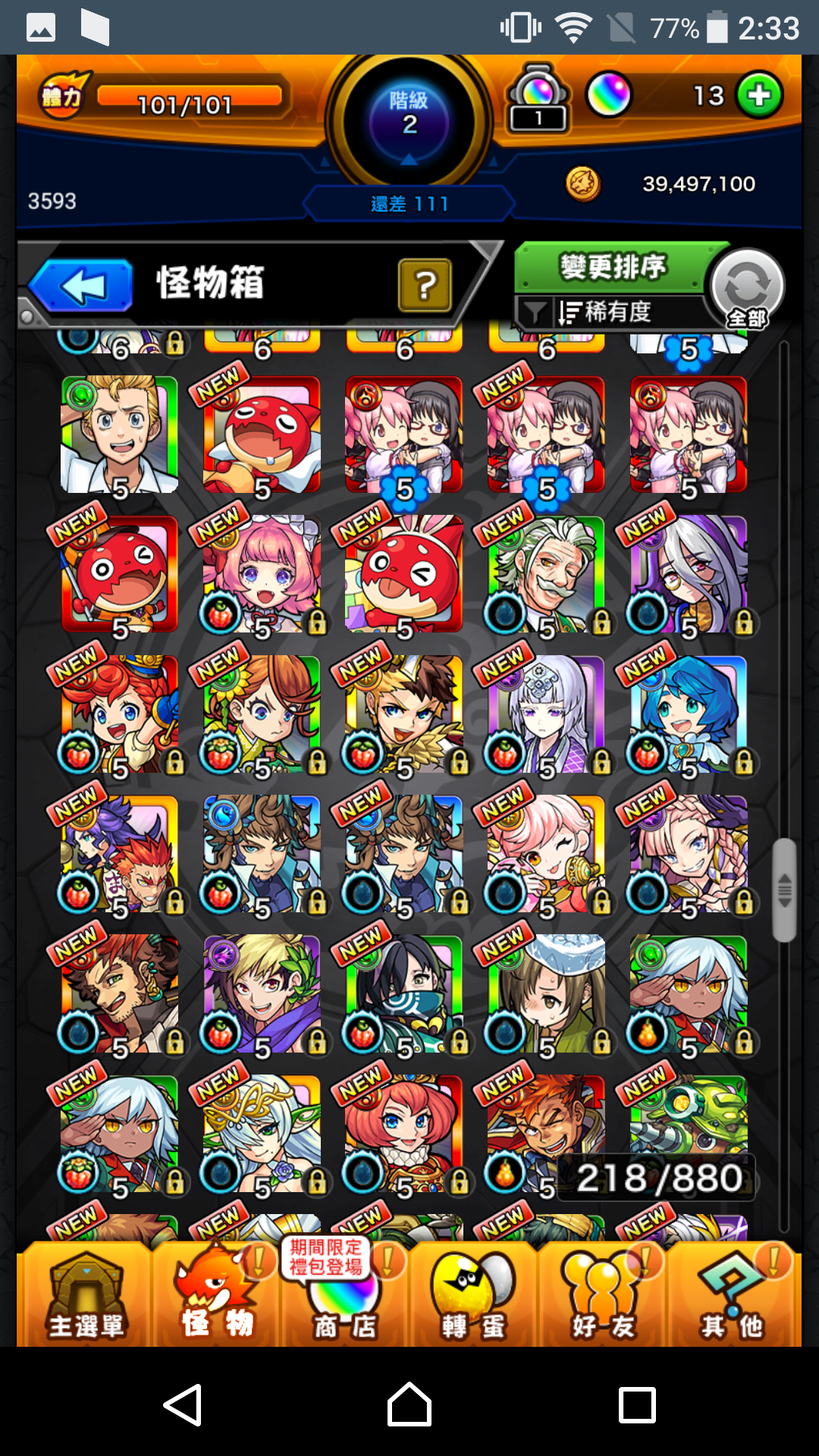The height and width of the screenshot is (1456, 819).
Task: Select the blonde laurel-crowned purple monster
Action: click(x=262, y=993)
